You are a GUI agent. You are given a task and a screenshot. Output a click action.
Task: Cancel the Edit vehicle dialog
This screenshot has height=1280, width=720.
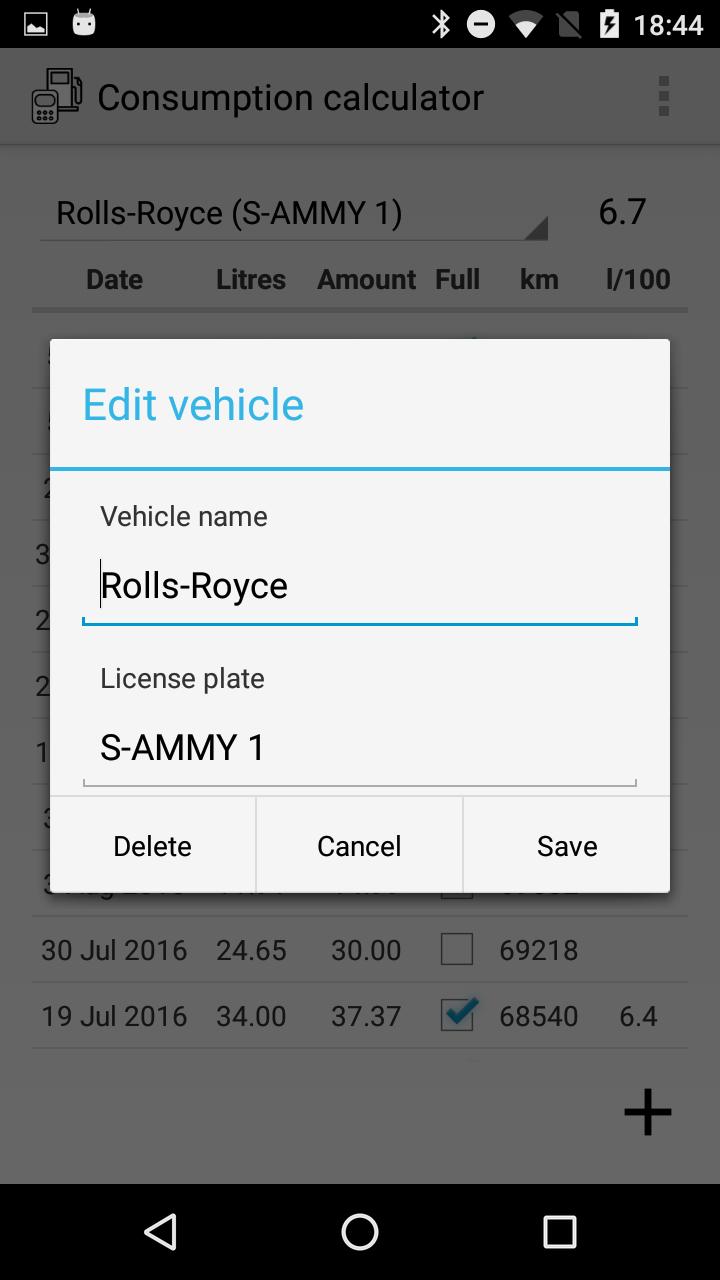click(359, 845)
